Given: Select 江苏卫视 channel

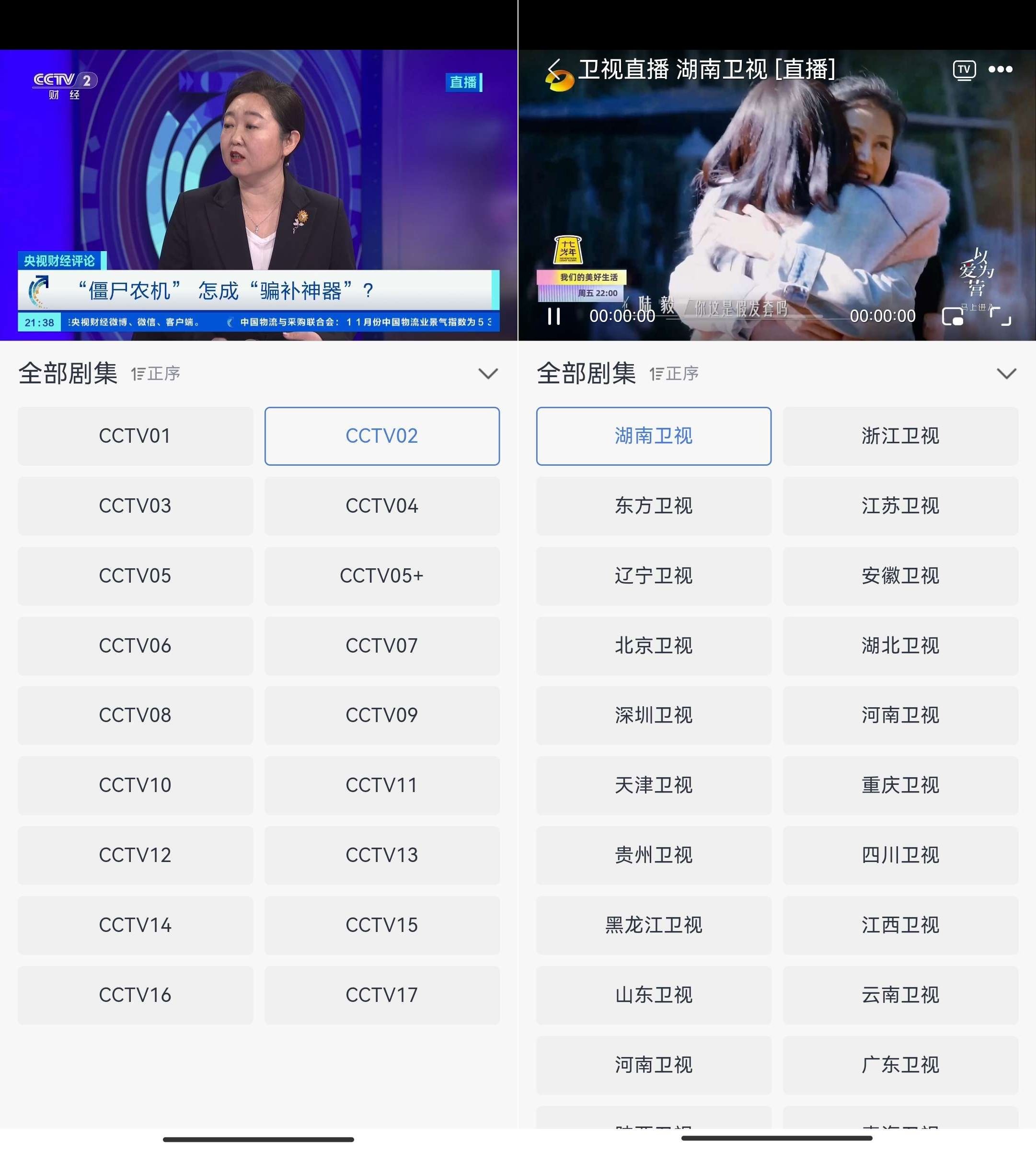Looking at the screenshot, I should point(900,506).
